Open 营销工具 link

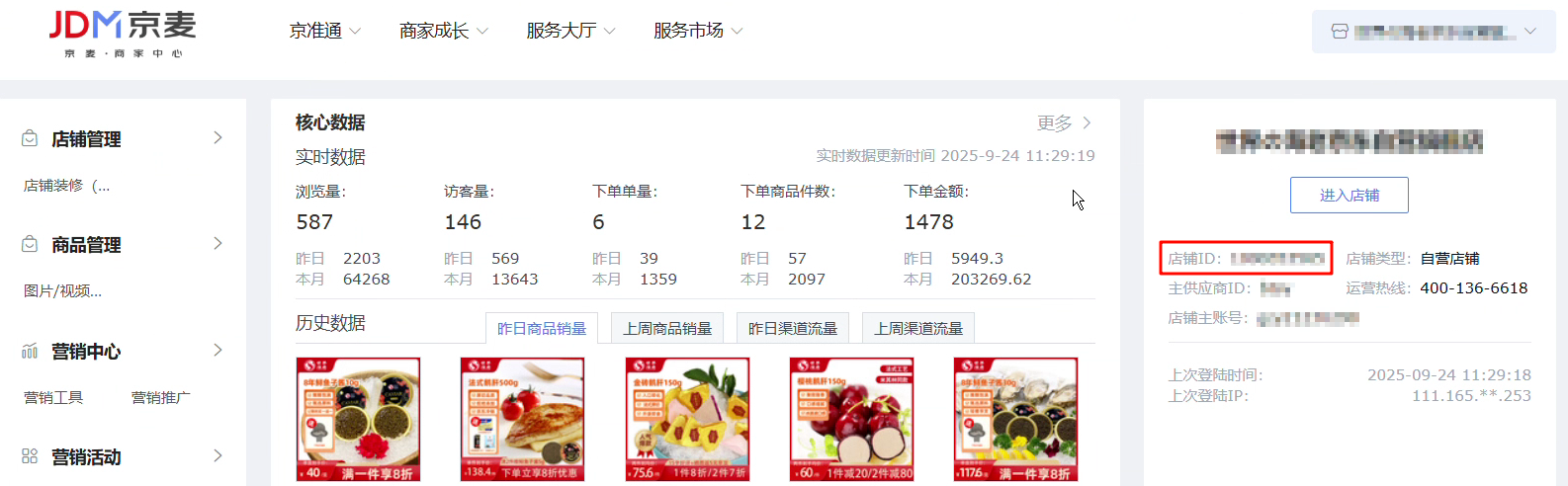tap(53, 397)
